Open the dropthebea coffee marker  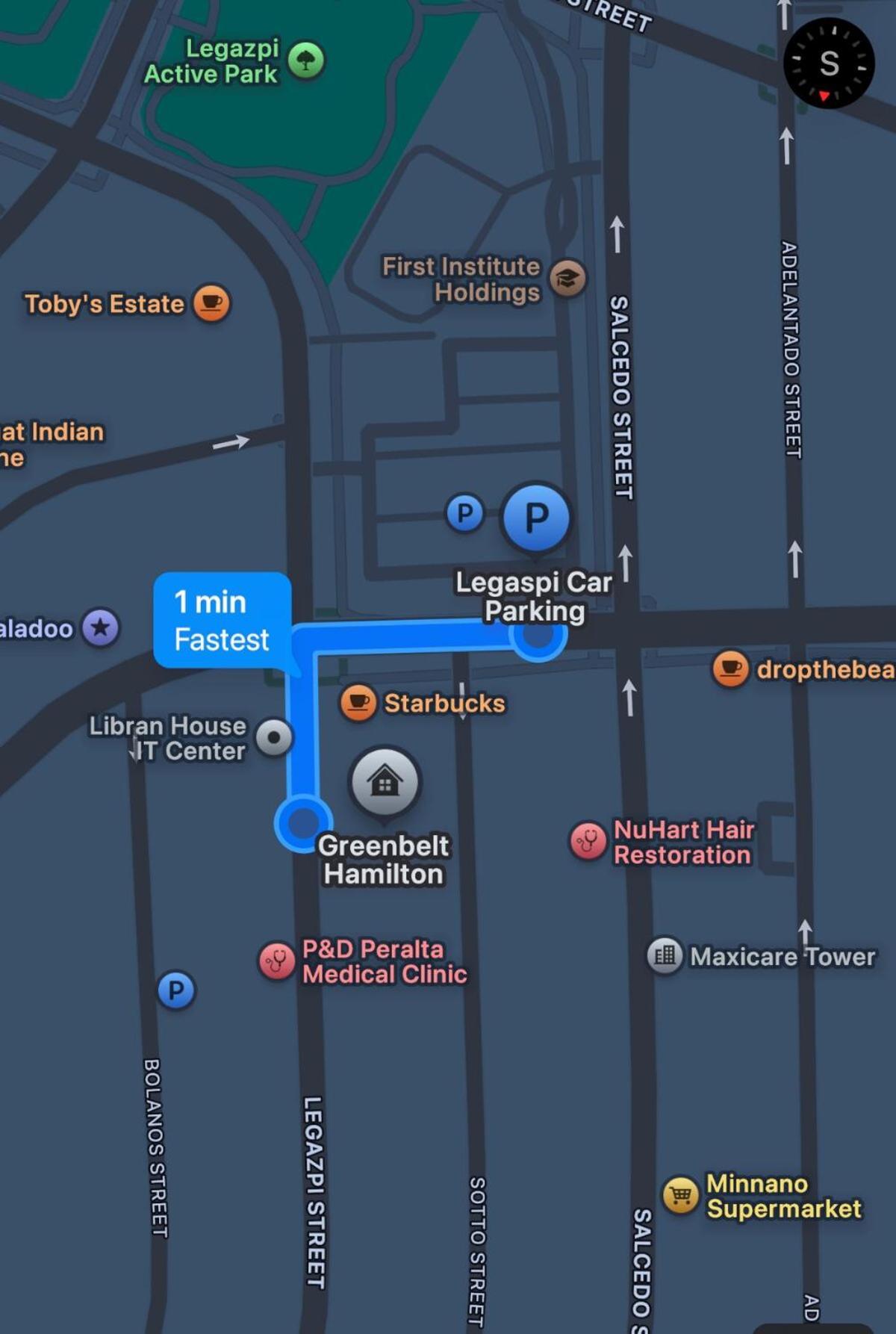(x=730, y=668)
